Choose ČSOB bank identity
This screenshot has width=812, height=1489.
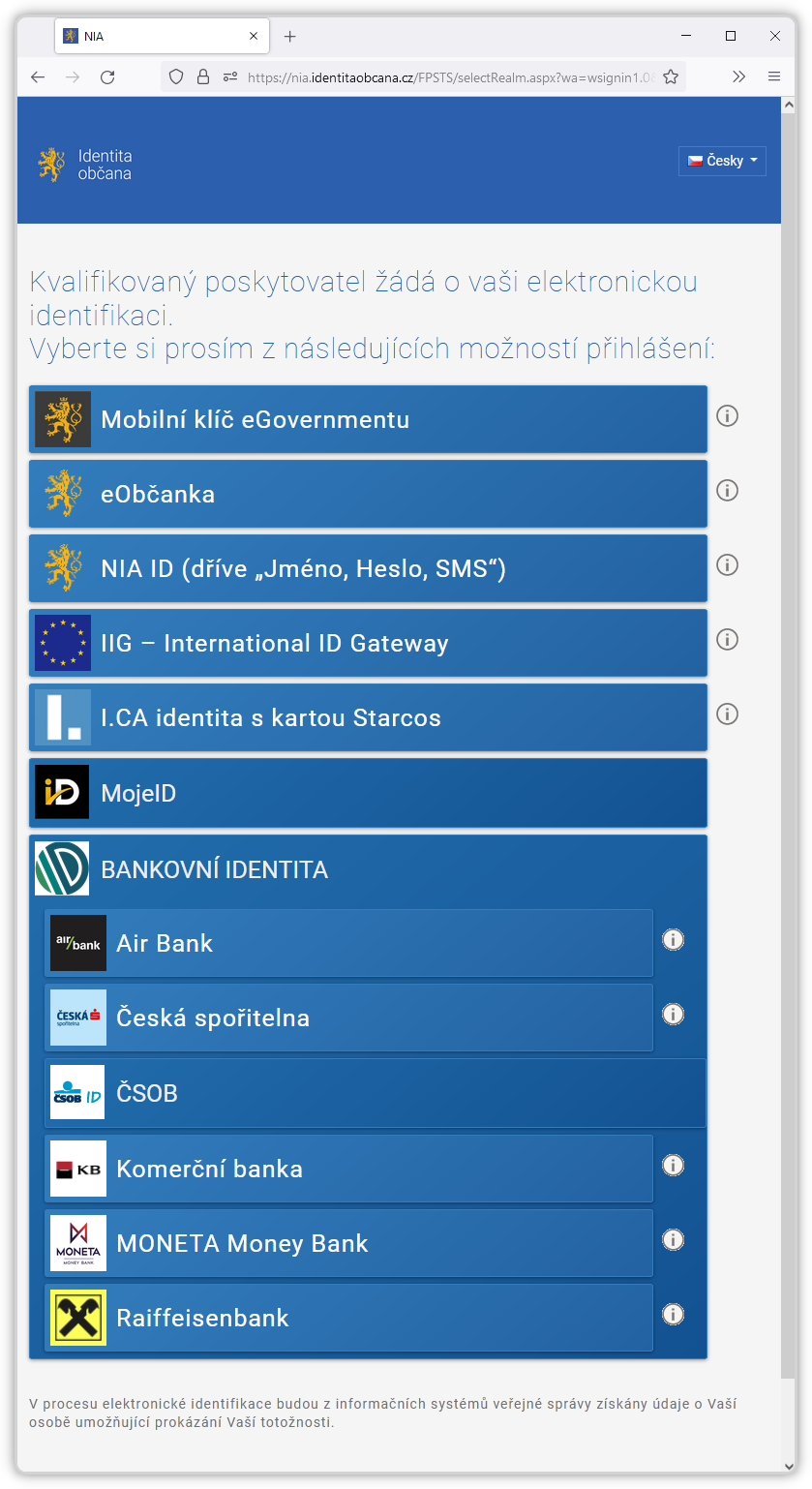coord(375,1093)
